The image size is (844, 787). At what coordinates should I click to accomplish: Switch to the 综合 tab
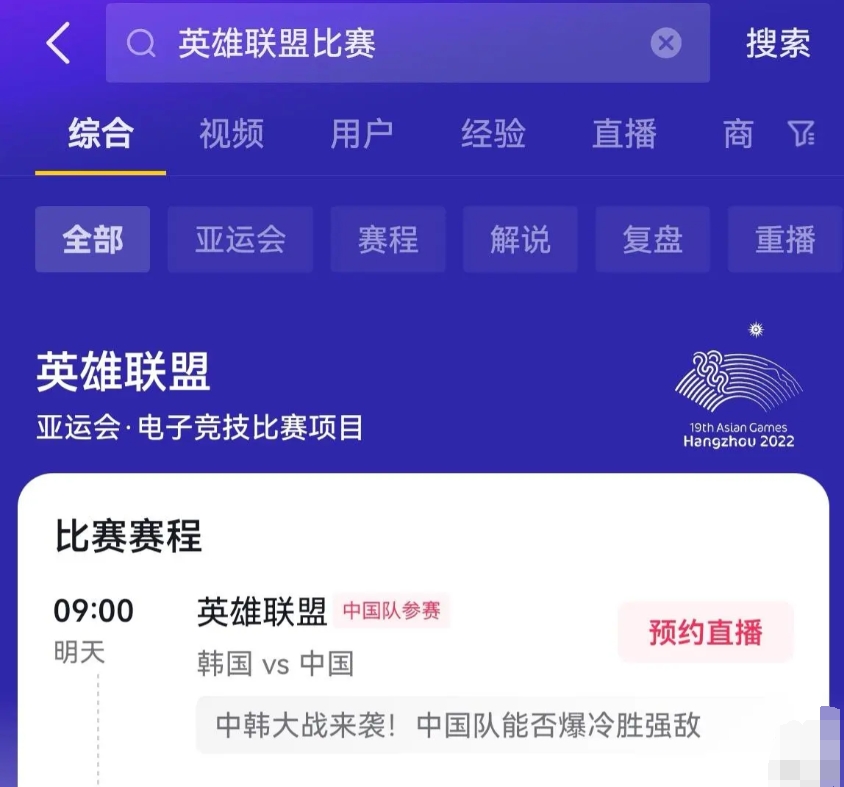click(x=100, y=134)
